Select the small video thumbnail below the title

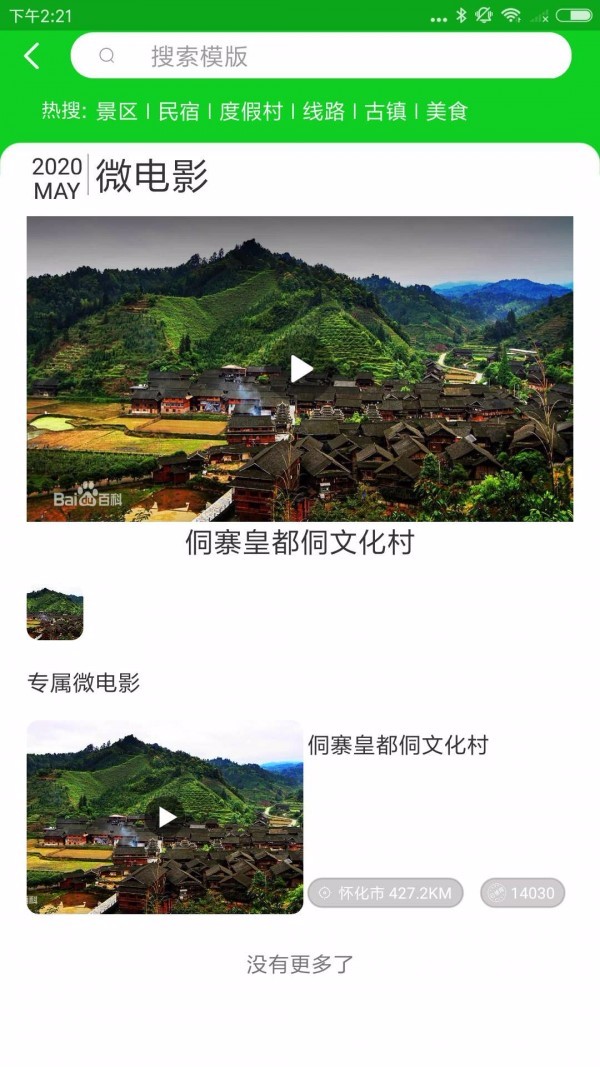point(55,614)
